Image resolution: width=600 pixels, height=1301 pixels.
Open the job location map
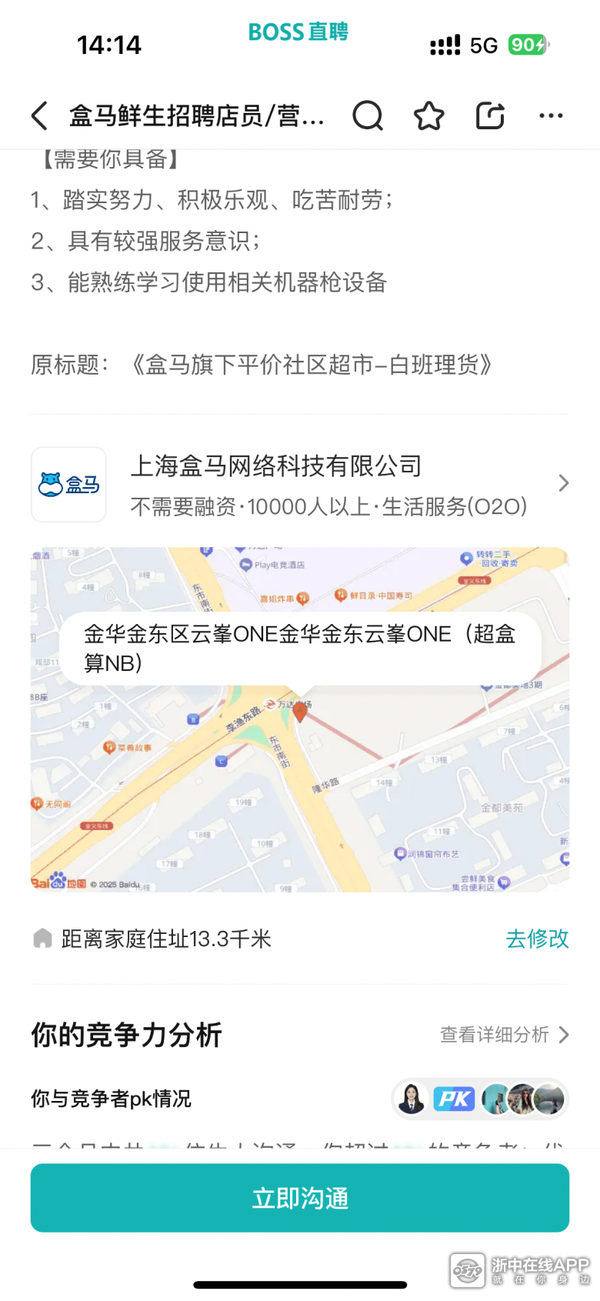coord(300,760)
